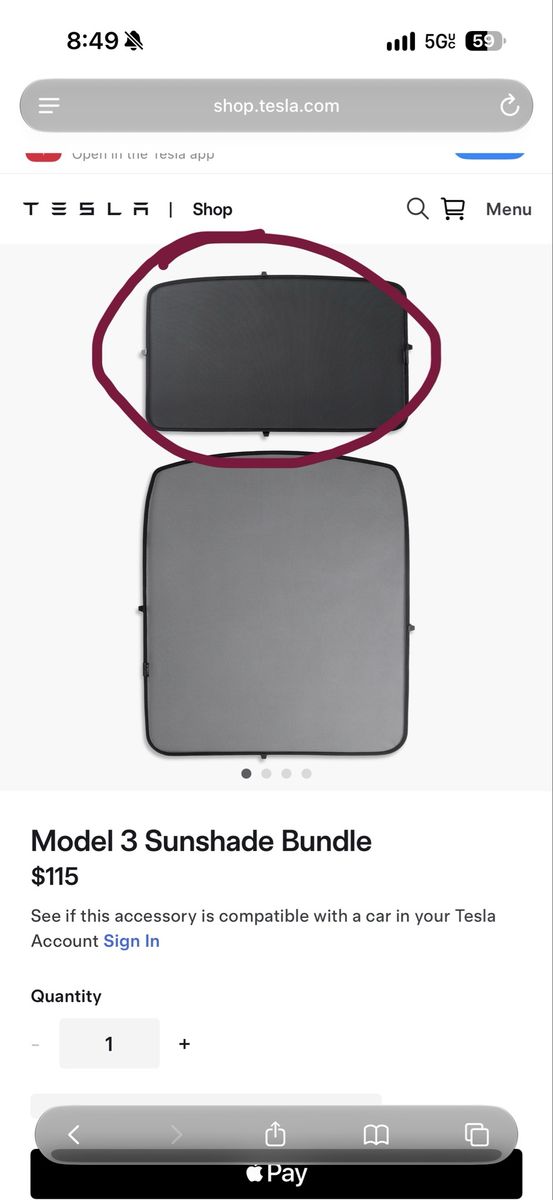The height and width of the screenshot is (1200, 553).
Task: Tap the shop.tesla.com address bar
Action: (x=276, y=106)
